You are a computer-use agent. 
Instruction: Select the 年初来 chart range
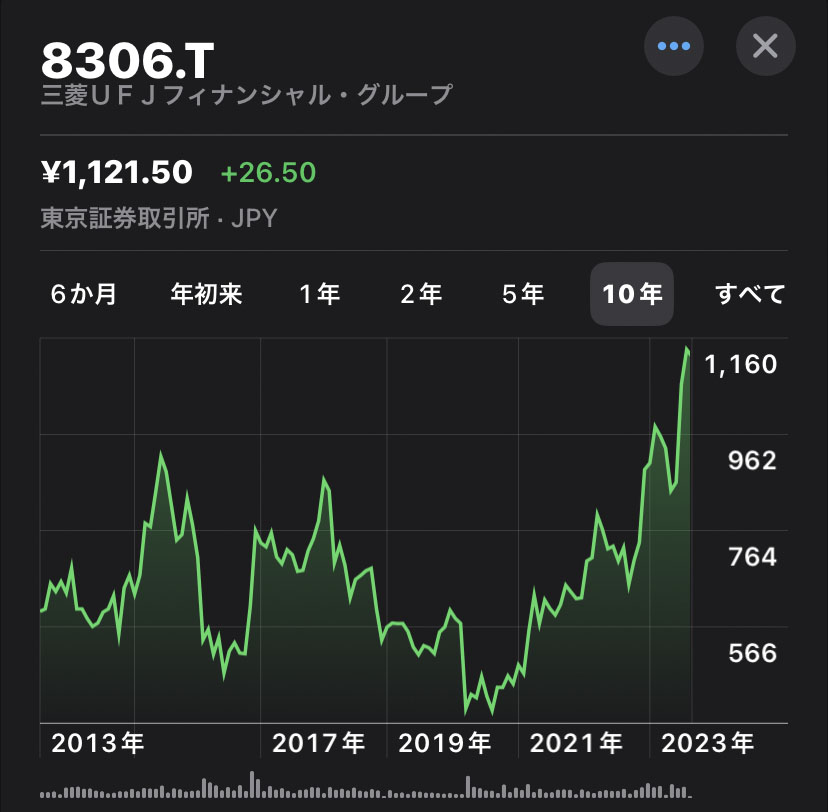pyautogui.click(x=207, y=294)
